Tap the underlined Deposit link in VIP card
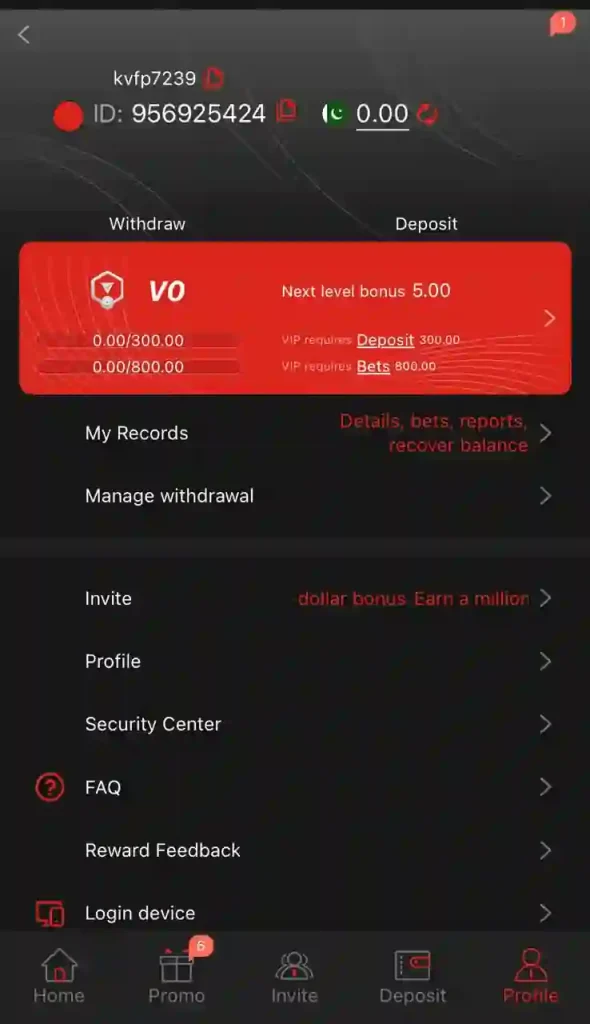The height and width of the screenshot is (1024, 590). [x=385, y=340]
